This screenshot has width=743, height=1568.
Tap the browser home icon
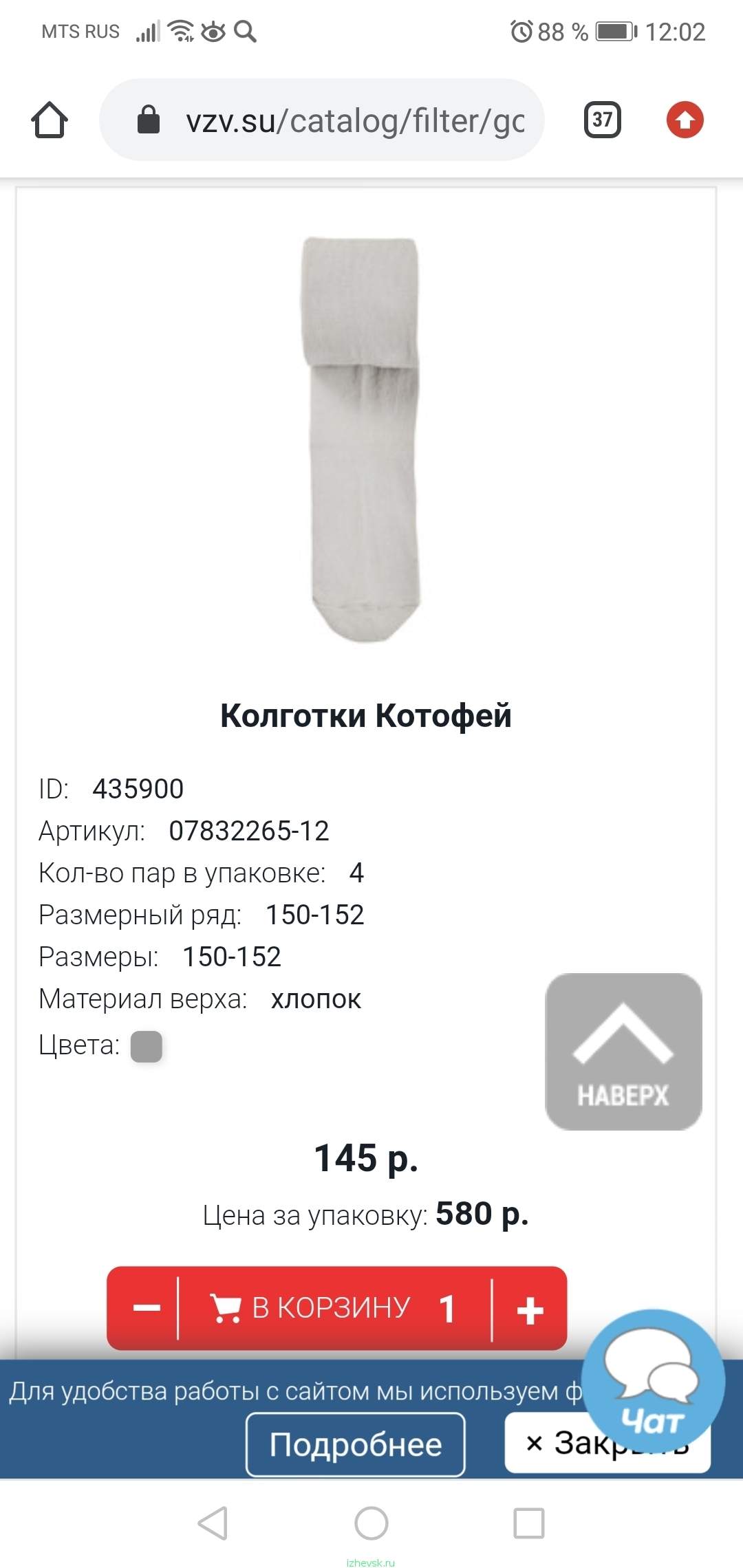coord(50,120)
